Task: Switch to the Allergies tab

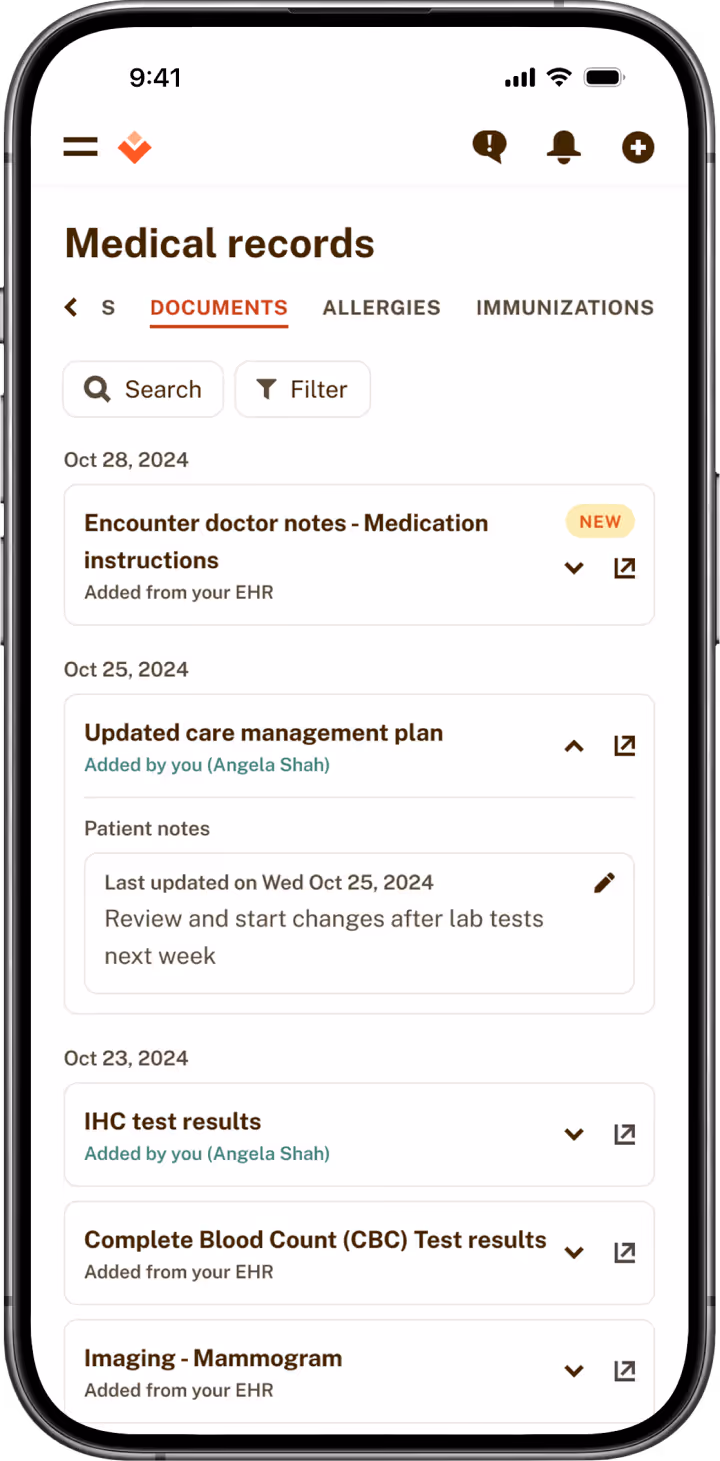Action: point(381,308)
